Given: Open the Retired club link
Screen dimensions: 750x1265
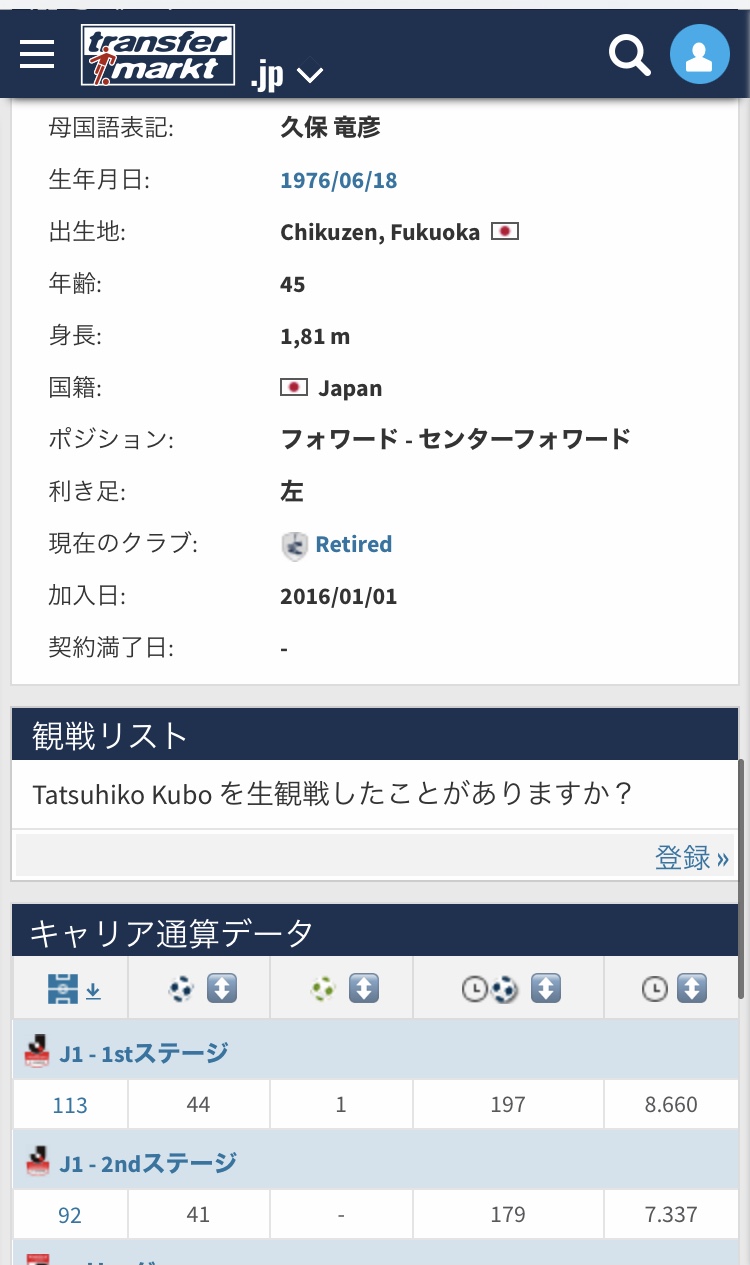Looking at the screenshot, I should pos(353,544).
